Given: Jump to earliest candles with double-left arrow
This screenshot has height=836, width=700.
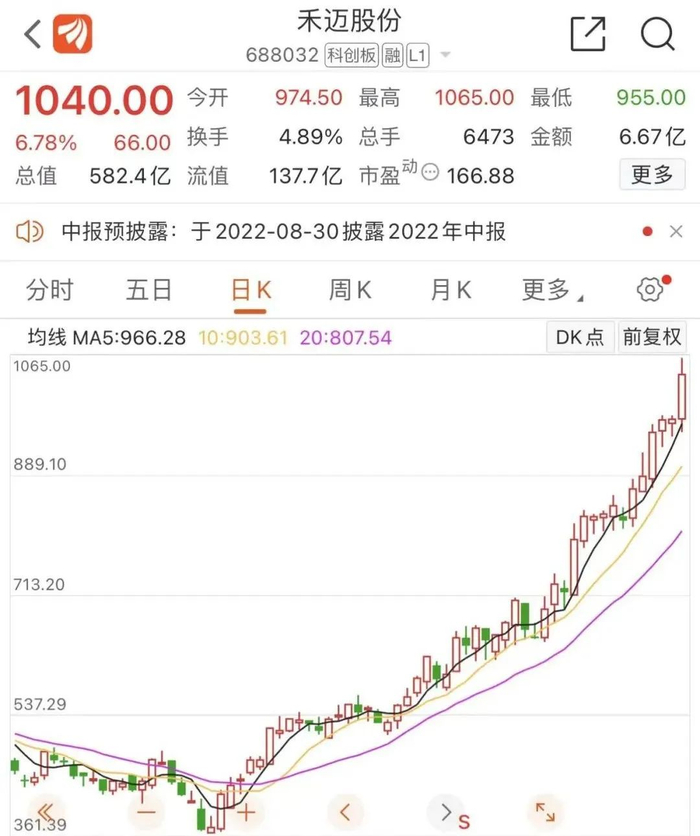Looking at the screenshot, I should (x=45, y=810).
